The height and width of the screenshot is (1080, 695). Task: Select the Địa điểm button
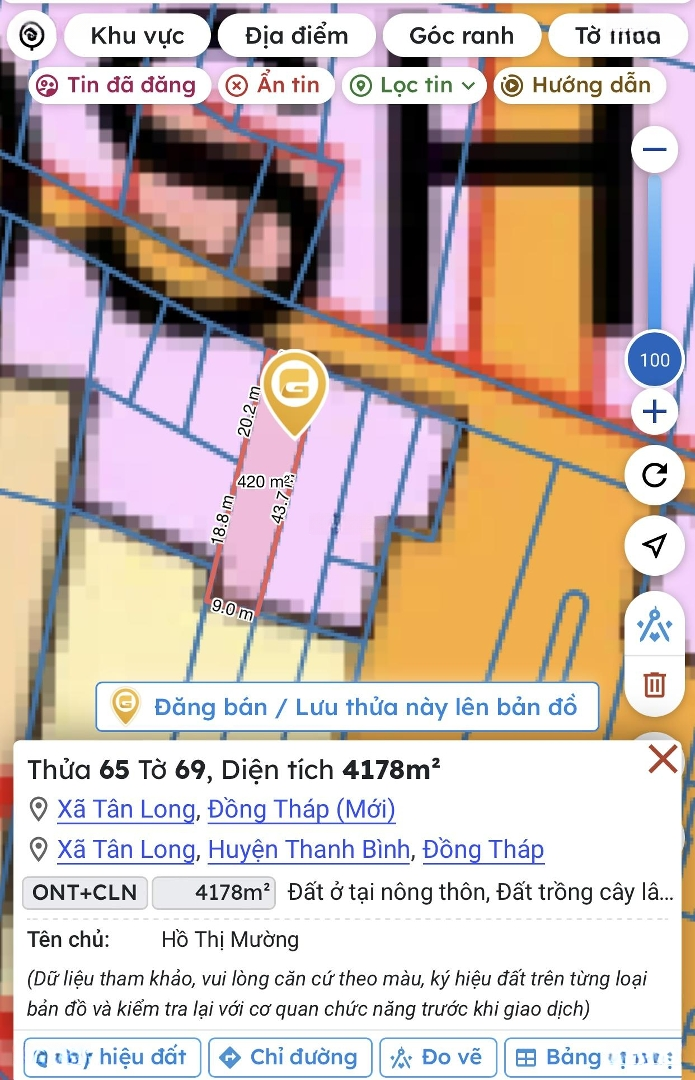[296, 37]
